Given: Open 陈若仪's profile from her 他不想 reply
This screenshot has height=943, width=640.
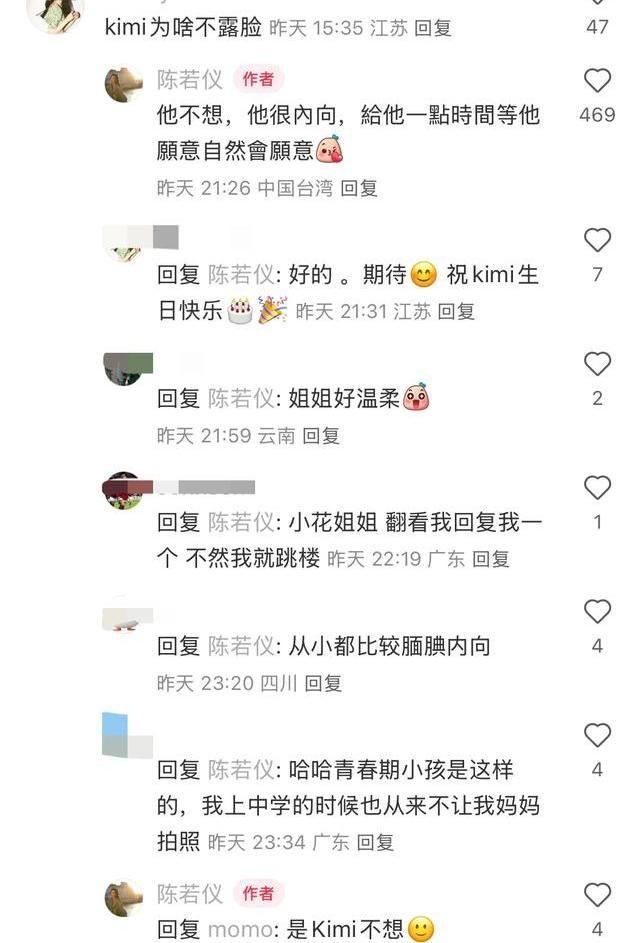Looking at the screenshot, I should [x=189, y=80].
